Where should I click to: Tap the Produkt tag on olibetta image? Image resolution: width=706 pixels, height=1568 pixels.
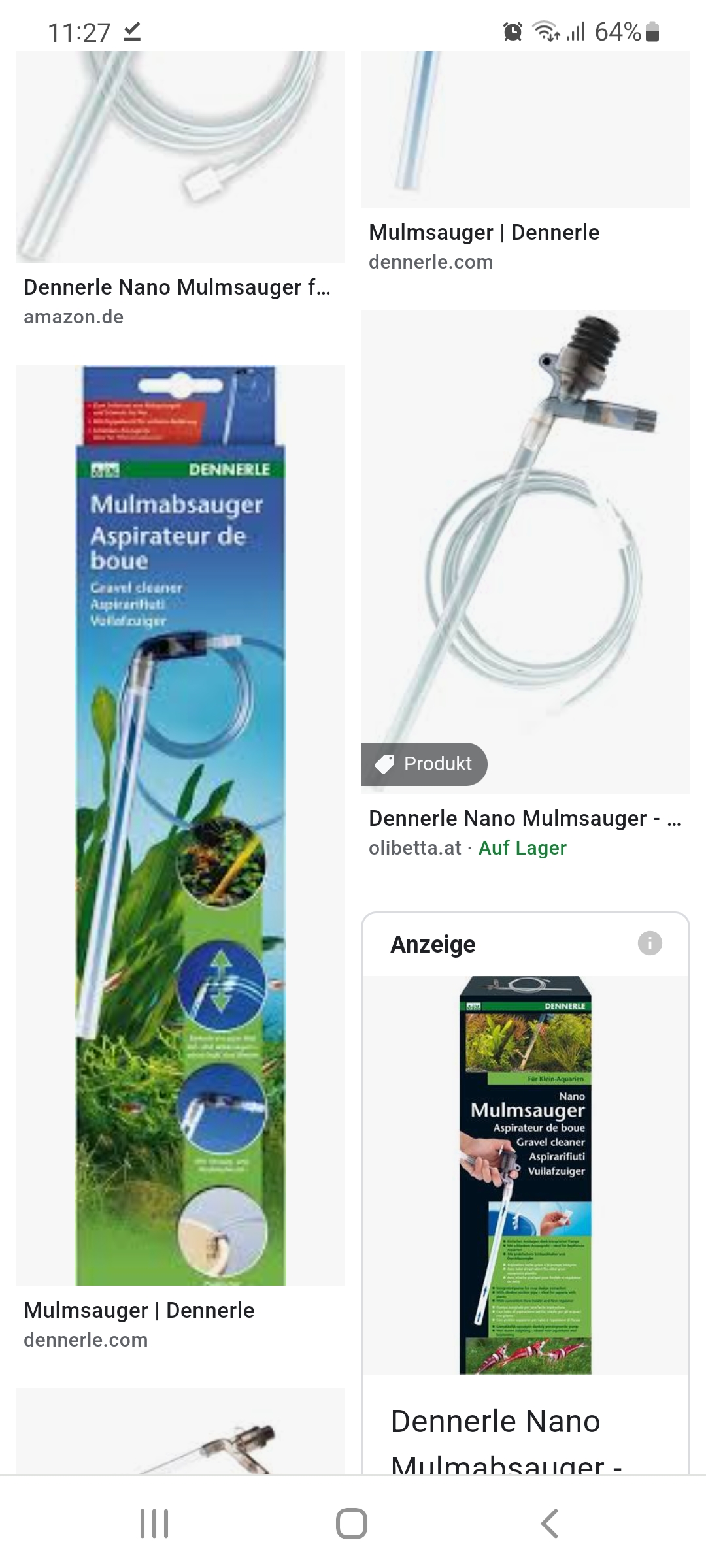tap(424, 764)
